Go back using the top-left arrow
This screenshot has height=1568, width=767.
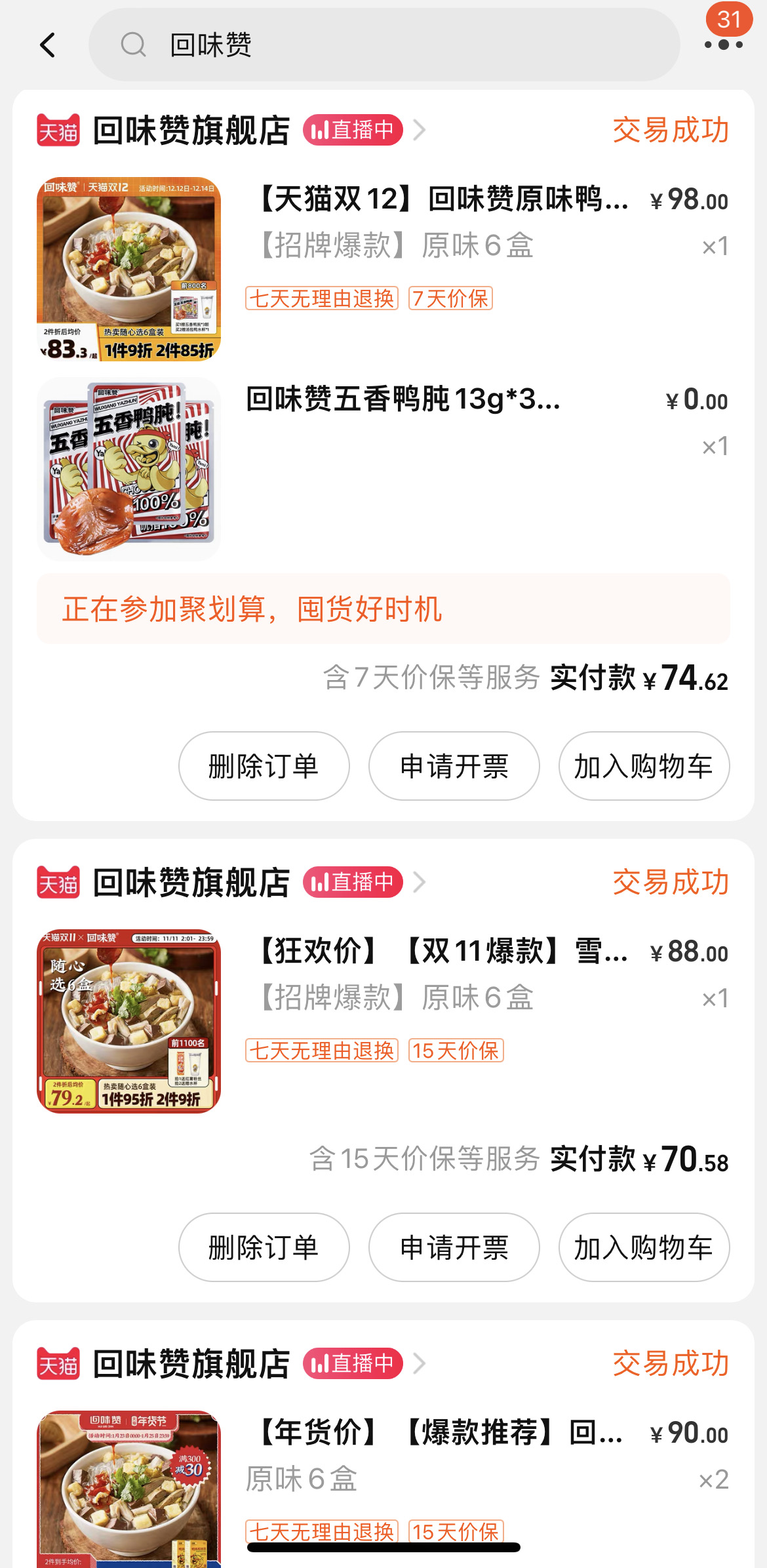[48, 45]
